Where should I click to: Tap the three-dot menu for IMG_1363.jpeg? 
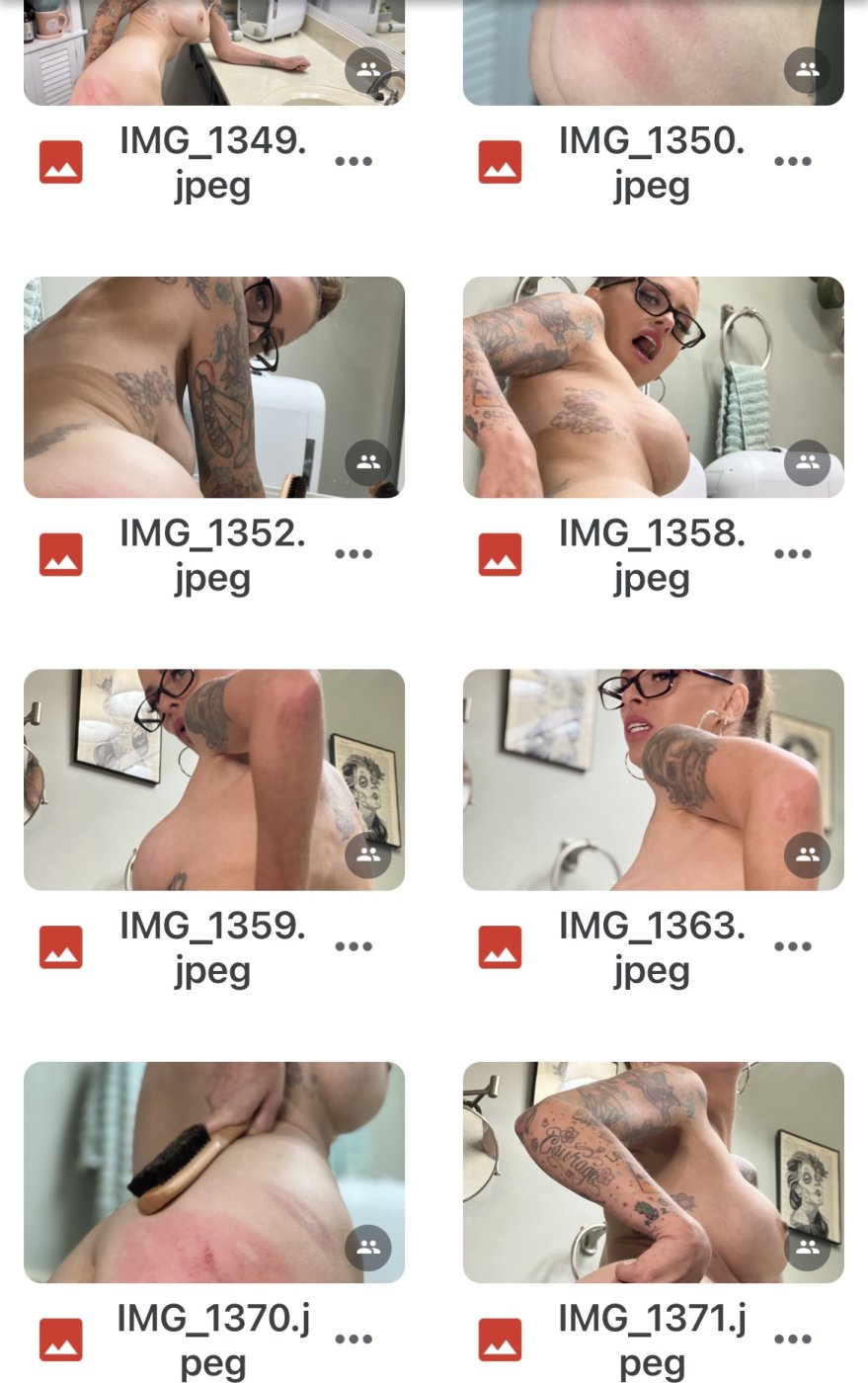[793, 946]
